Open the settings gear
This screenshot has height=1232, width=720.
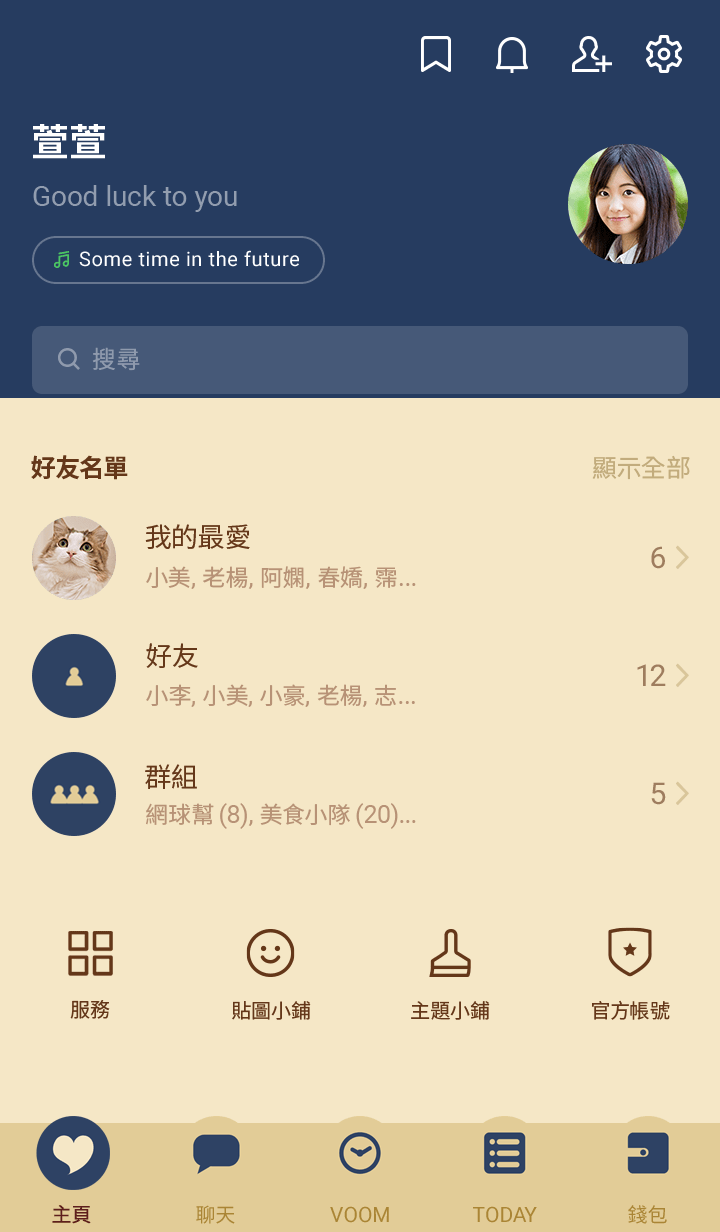coord(664,54)
